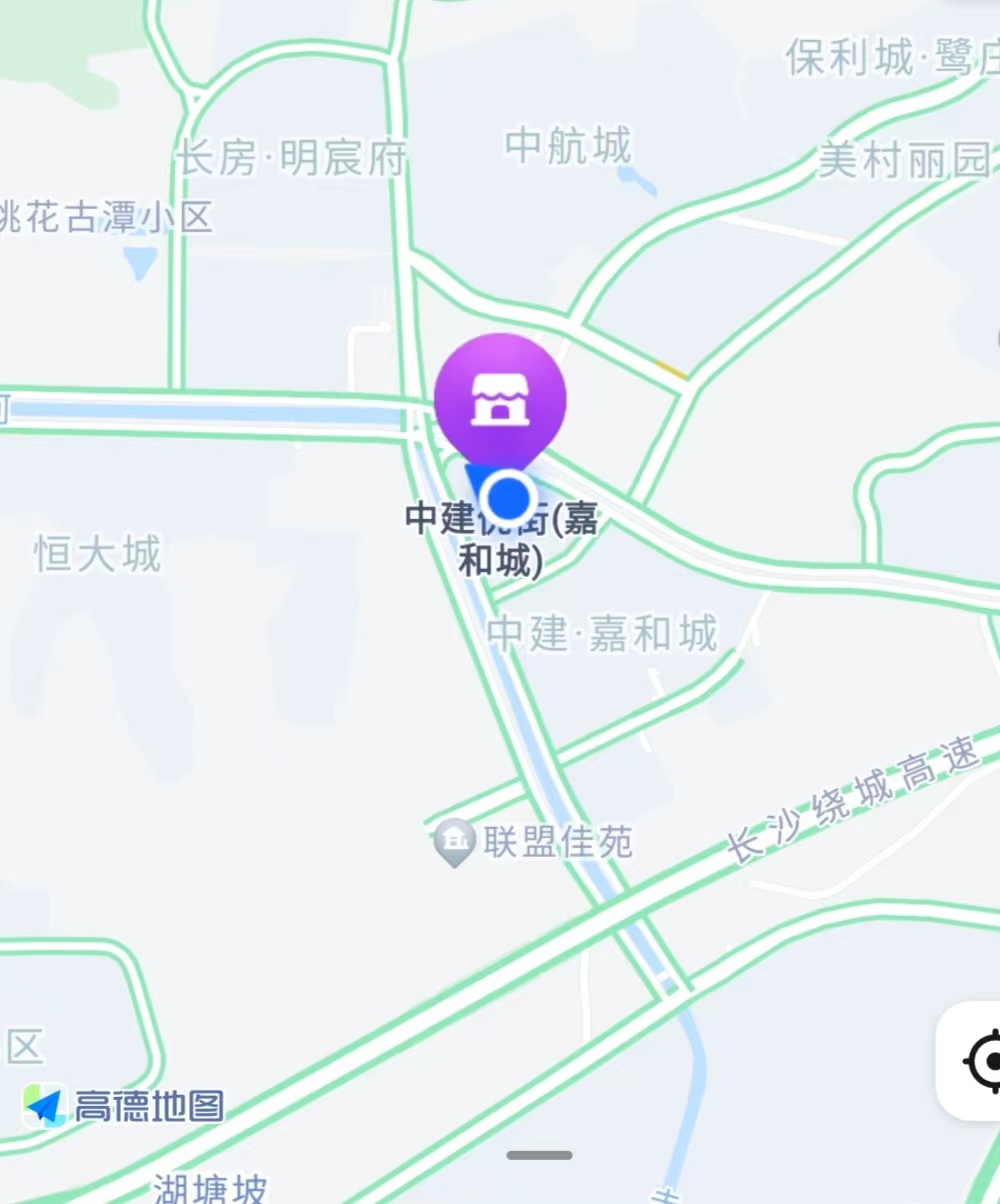Tap the blue current location dot

coord(508,494)
